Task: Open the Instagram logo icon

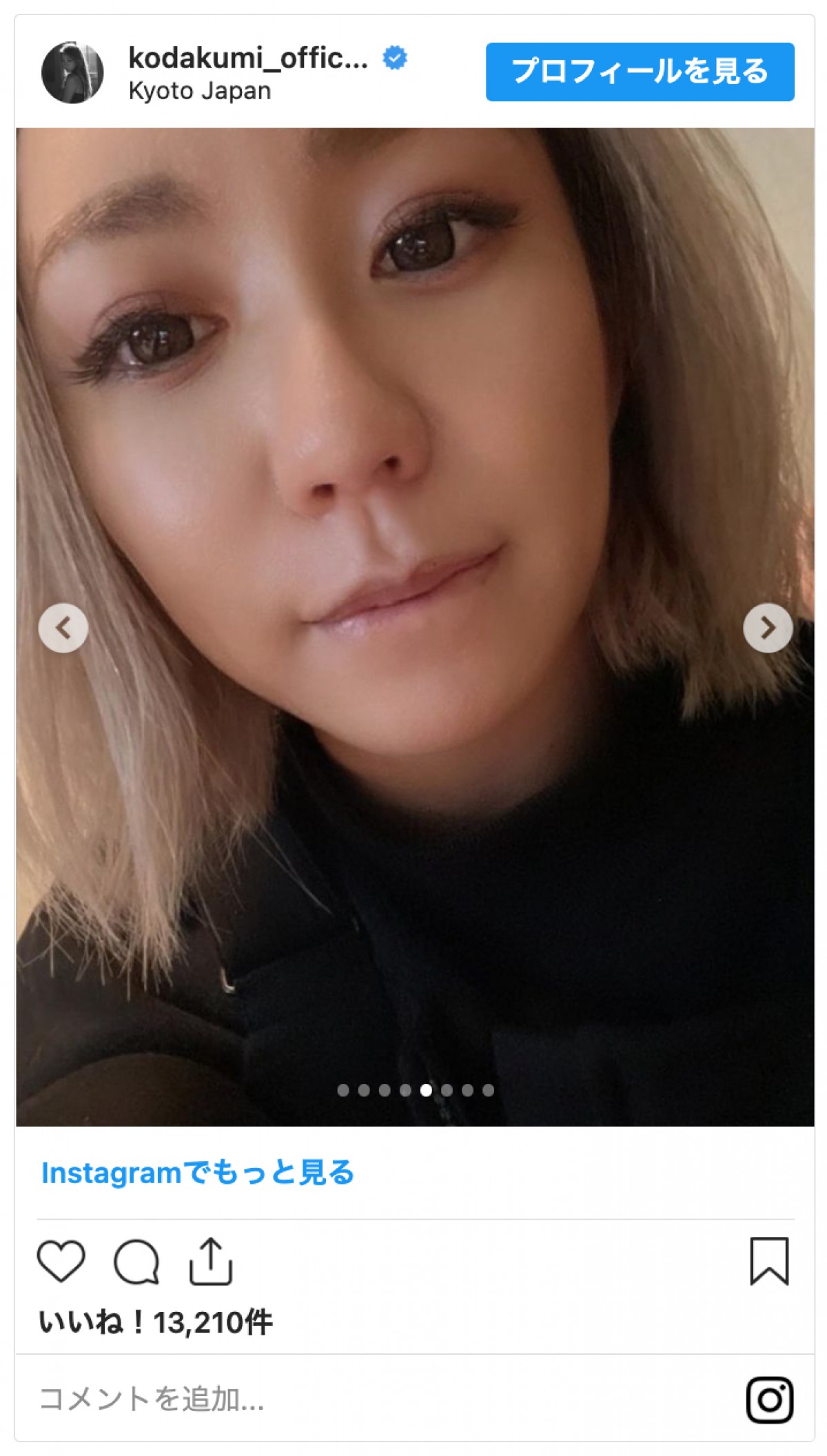Action: coord(769,1399)
